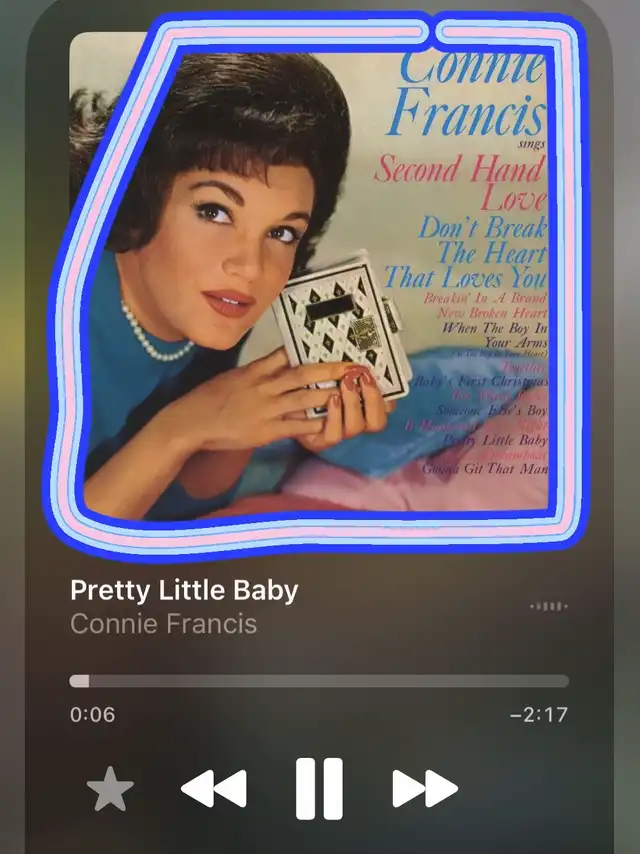The image size is (640, 854).
Task: Favorite this song with the star icon
Action: coord(110,789)
